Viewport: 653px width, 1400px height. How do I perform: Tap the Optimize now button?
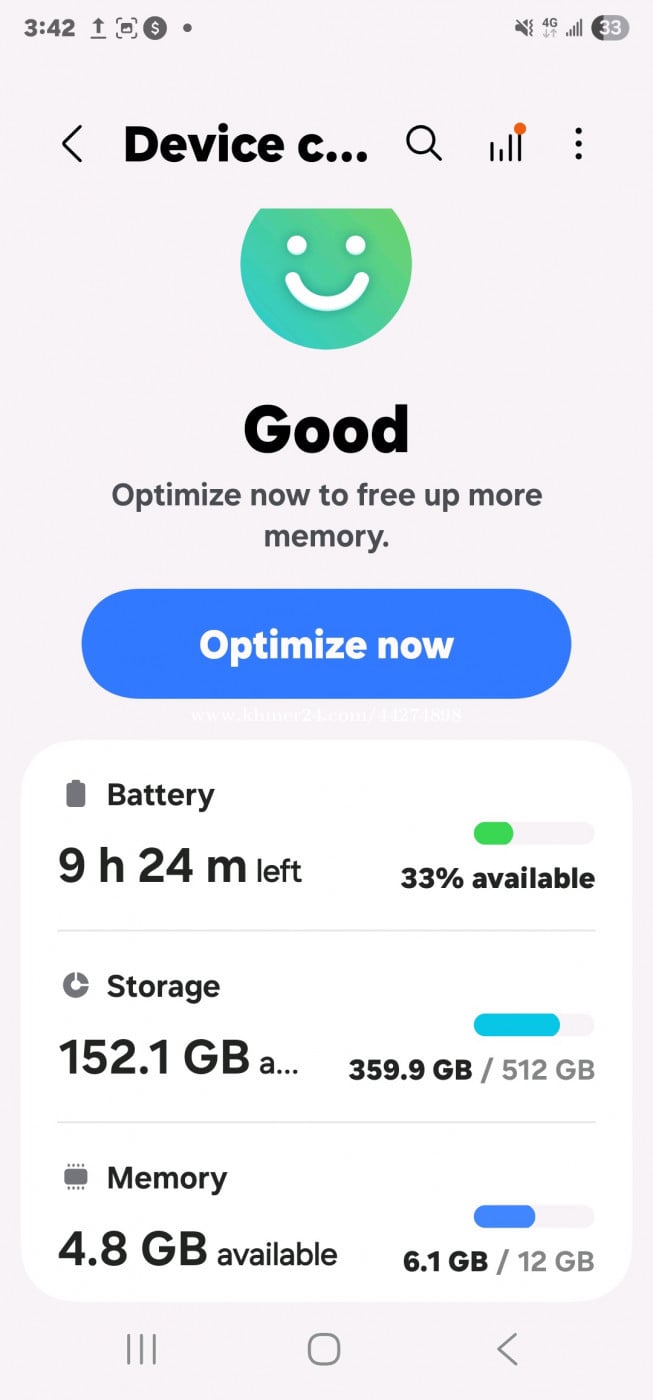(326, 644)
